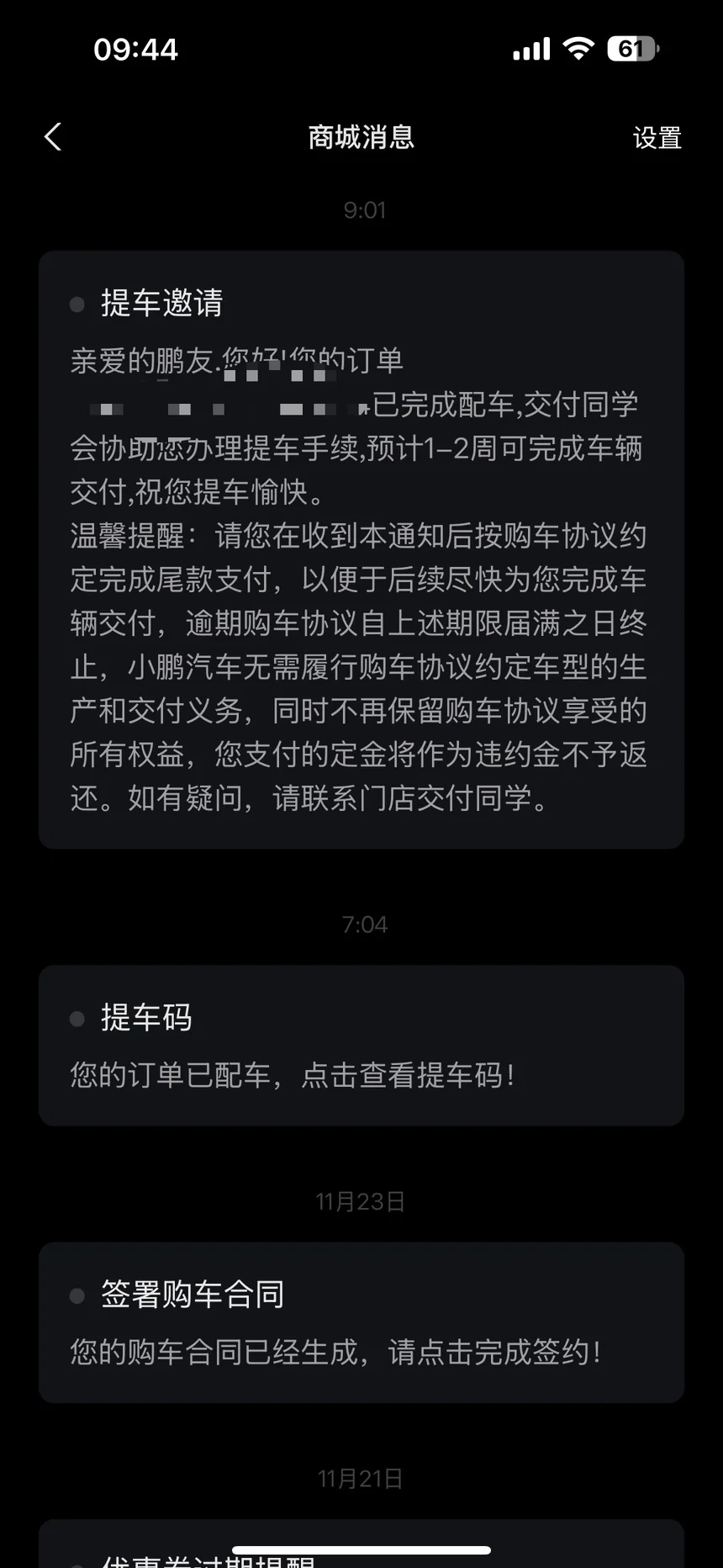Open the 签署购车合同 message

[361, 1322]
